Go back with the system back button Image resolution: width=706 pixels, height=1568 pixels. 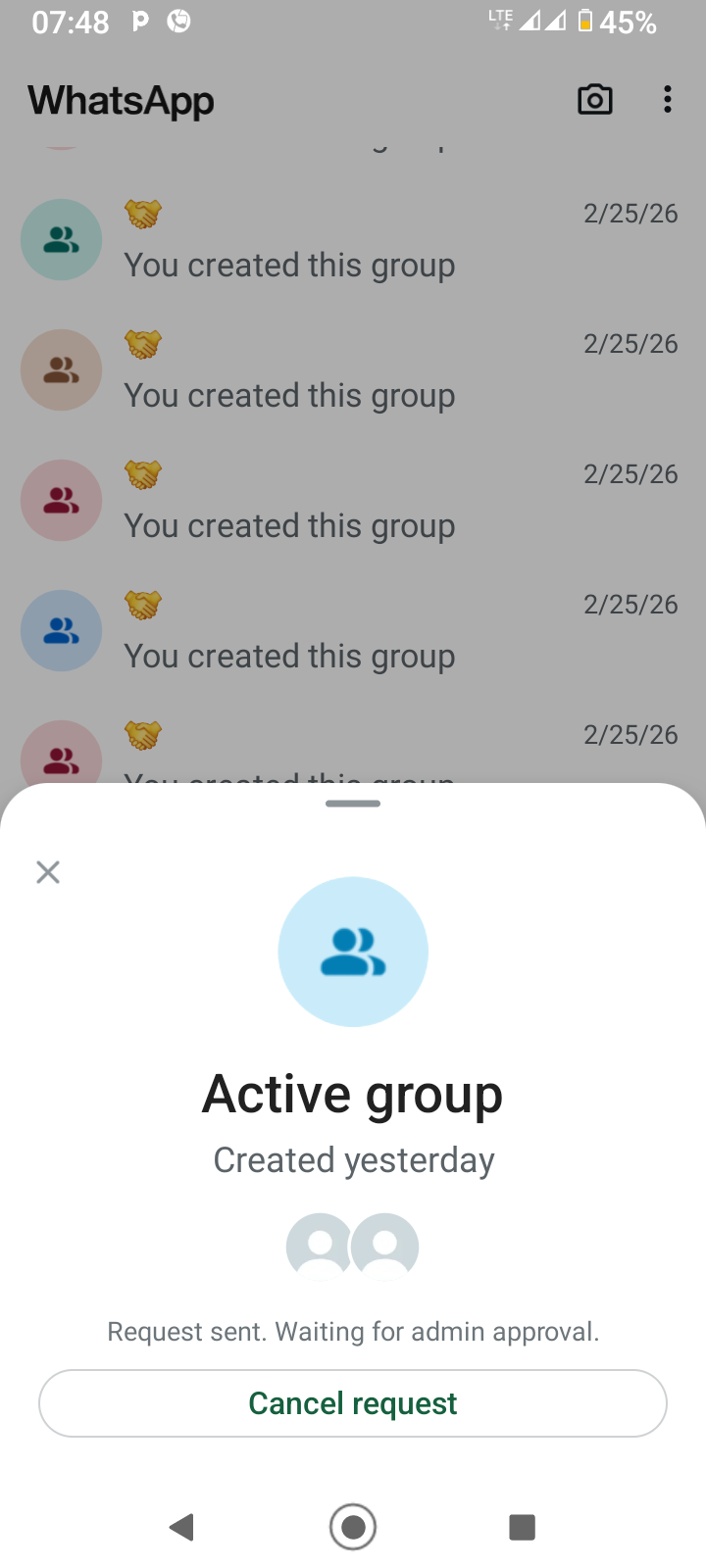[x=181, y=1526]
